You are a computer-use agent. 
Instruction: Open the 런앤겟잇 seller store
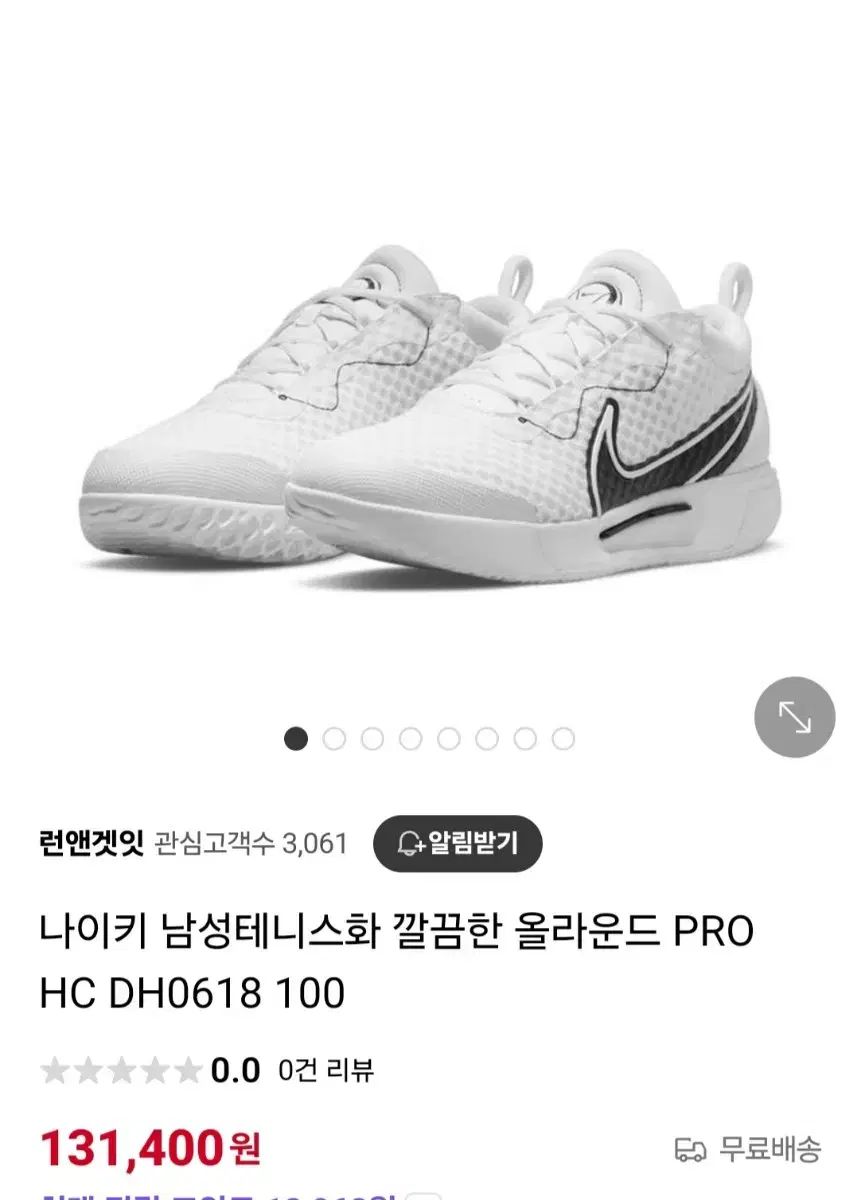tap(93, 844)
